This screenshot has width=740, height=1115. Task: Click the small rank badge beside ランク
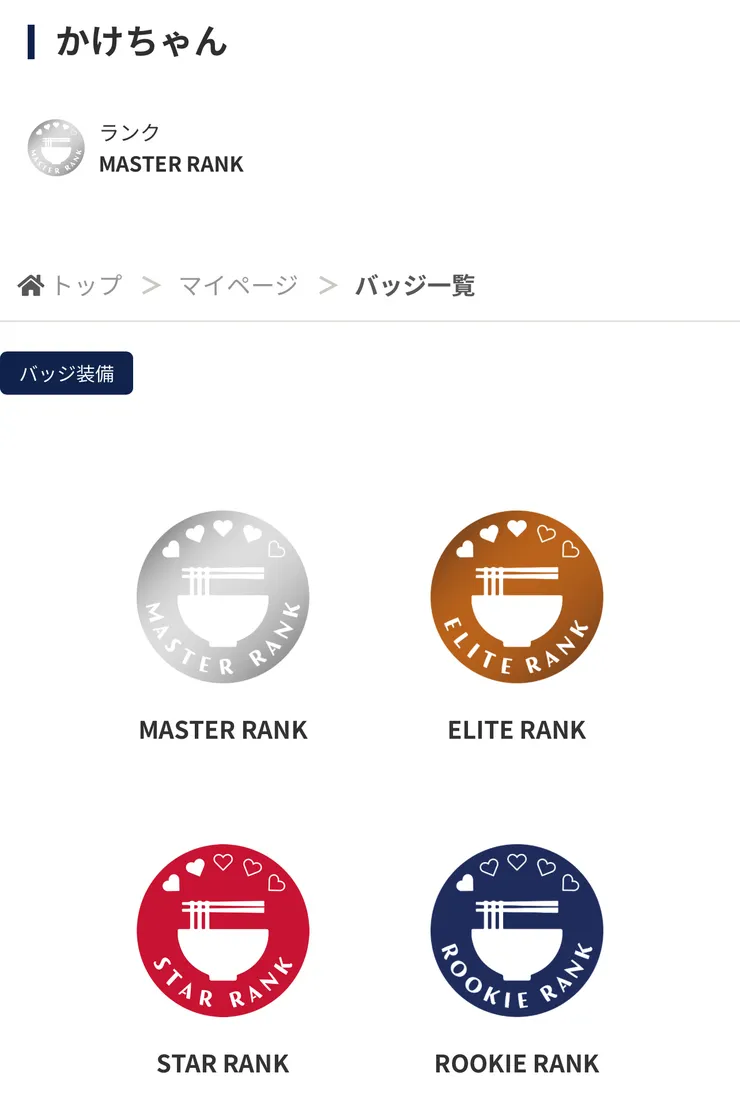pos(57,147)
